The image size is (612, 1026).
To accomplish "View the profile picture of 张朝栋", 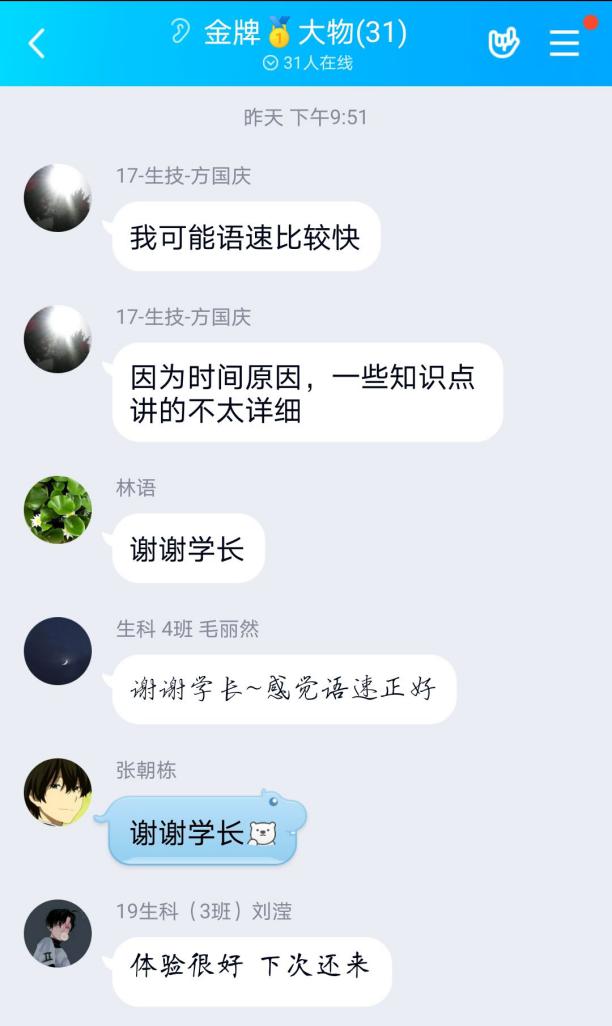I will tap(58, 792).
